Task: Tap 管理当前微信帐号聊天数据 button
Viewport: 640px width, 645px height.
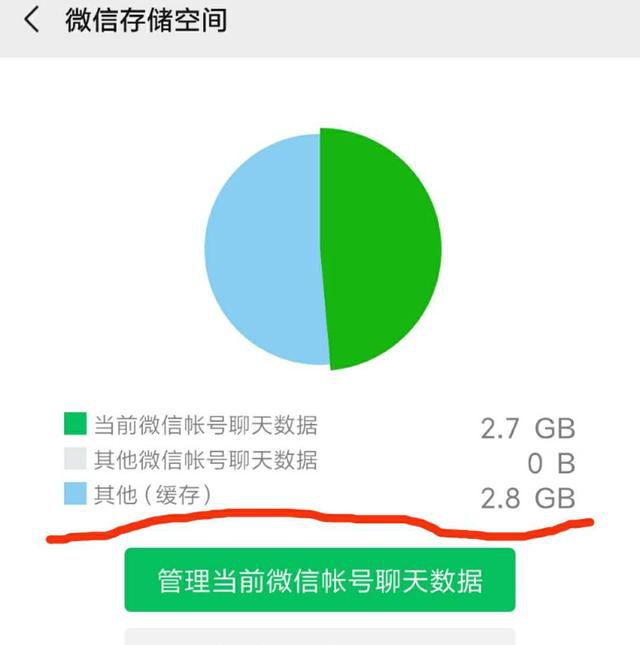Action: [320, 580]
